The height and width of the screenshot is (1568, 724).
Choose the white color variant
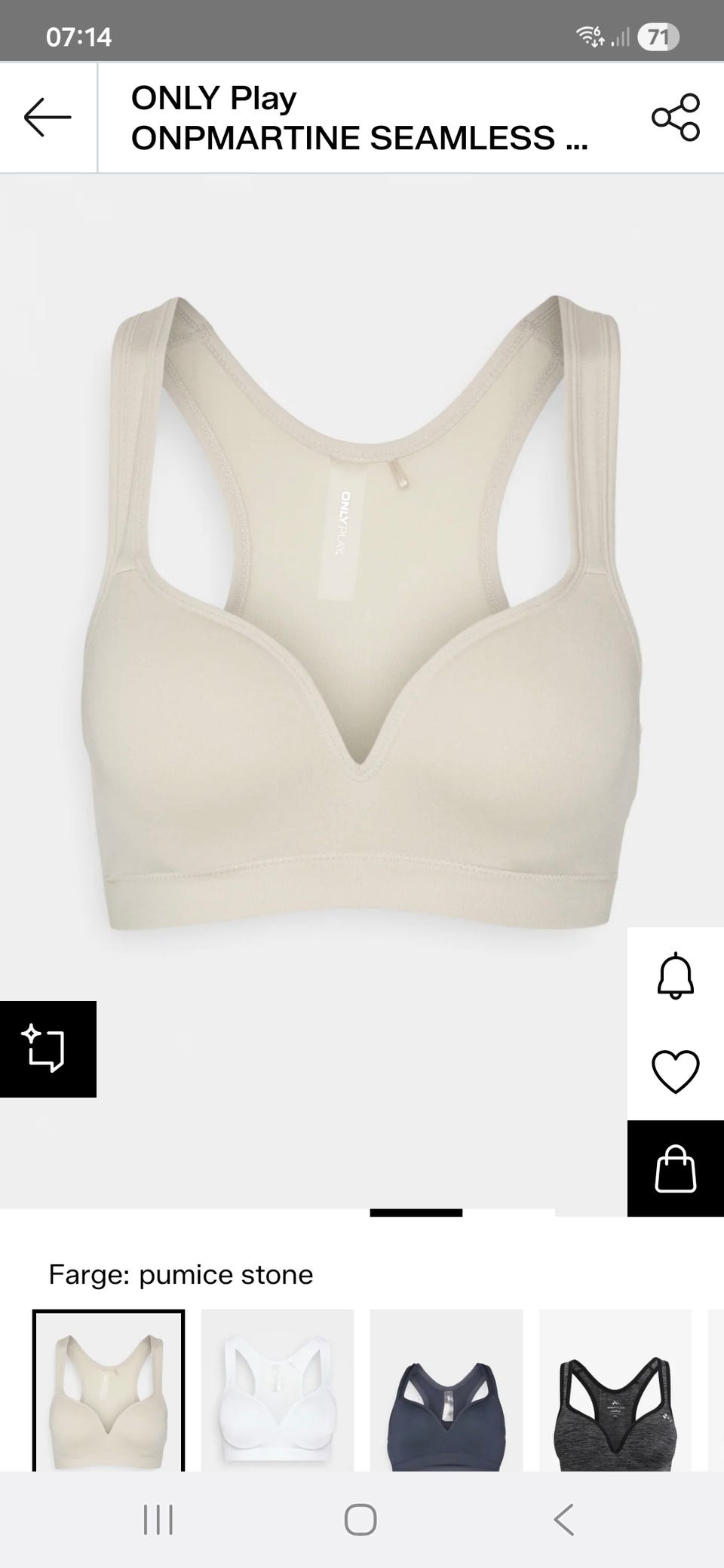[x=278, y=1390]
